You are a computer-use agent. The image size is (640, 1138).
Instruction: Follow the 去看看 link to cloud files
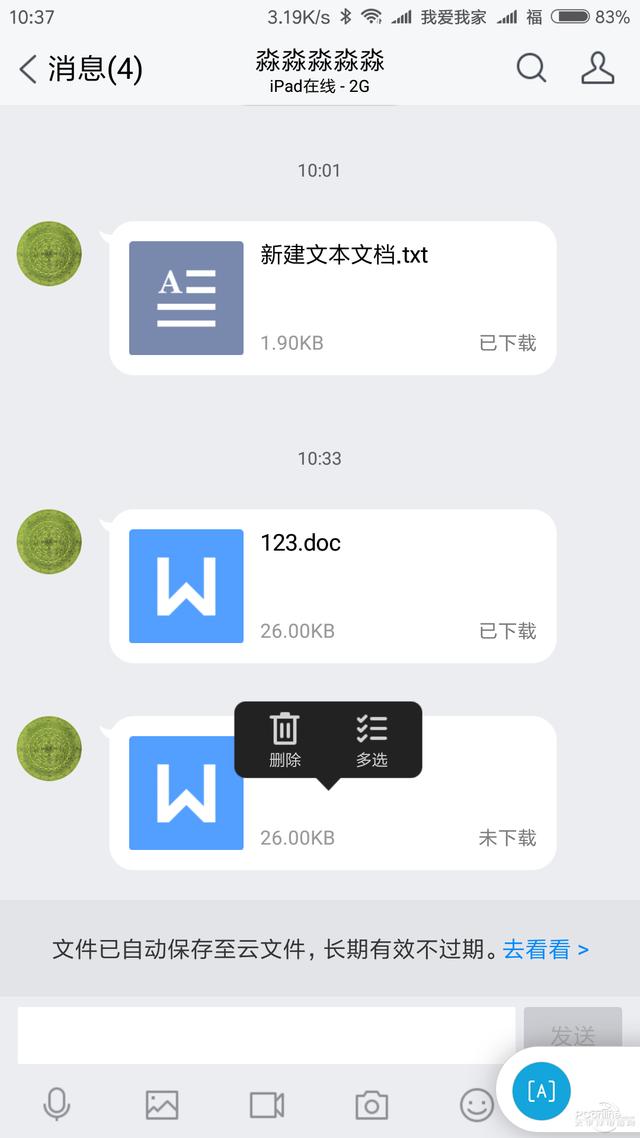[545, 949]
